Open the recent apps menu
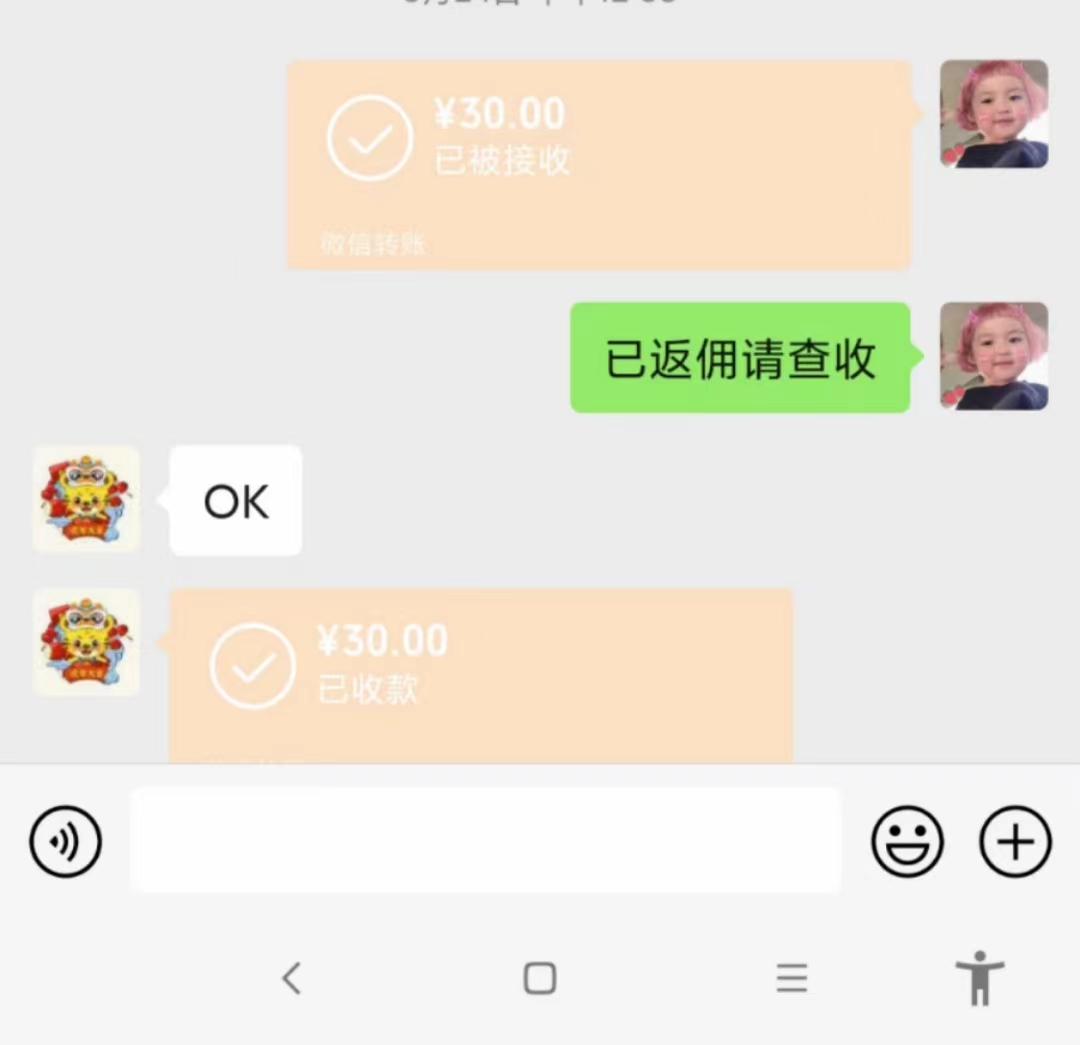The image size is (1080, 1045). [x=791, y=978]
